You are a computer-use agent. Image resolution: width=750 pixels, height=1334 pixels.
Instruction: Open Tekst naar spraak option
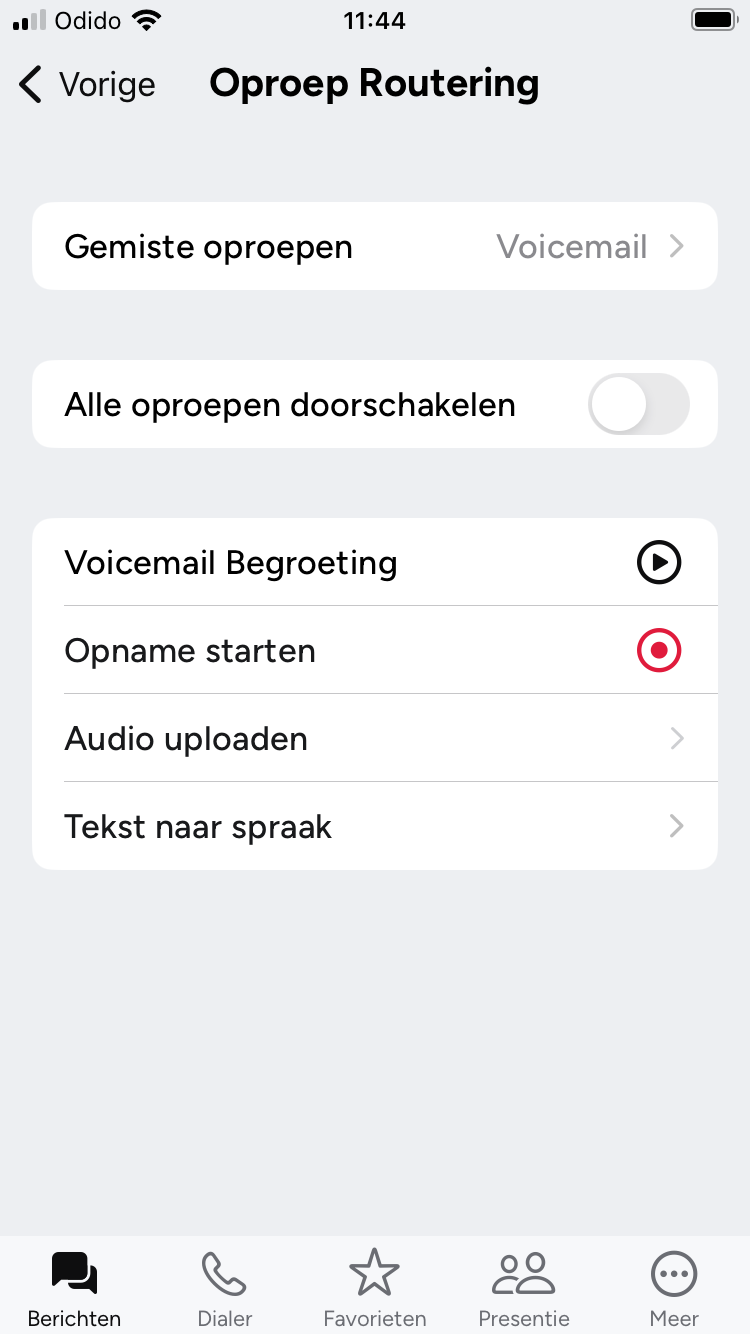coord(375,827)
